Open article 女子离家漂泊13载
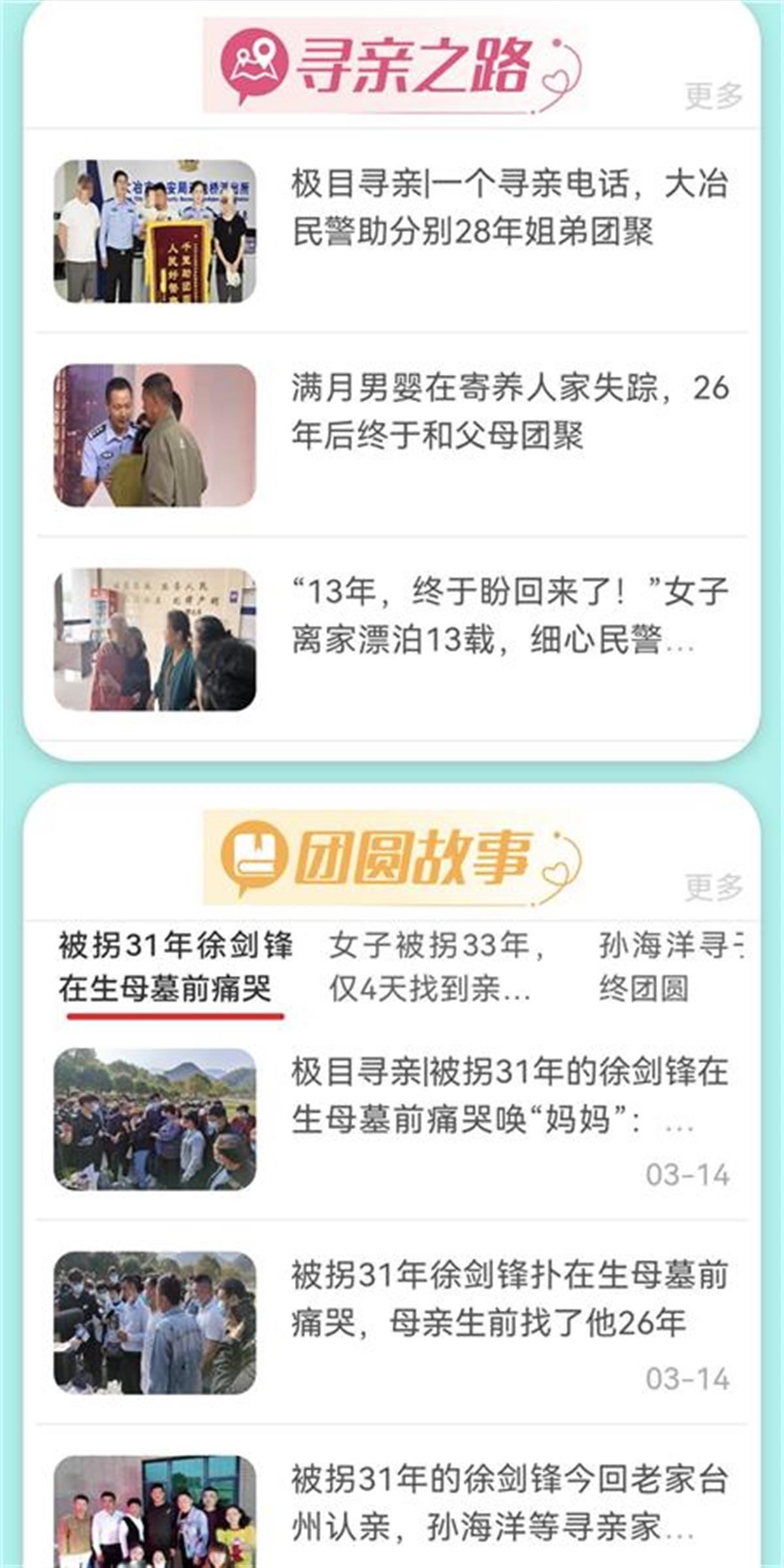This screenshot has height=1568, width=784. click(508, 615)
